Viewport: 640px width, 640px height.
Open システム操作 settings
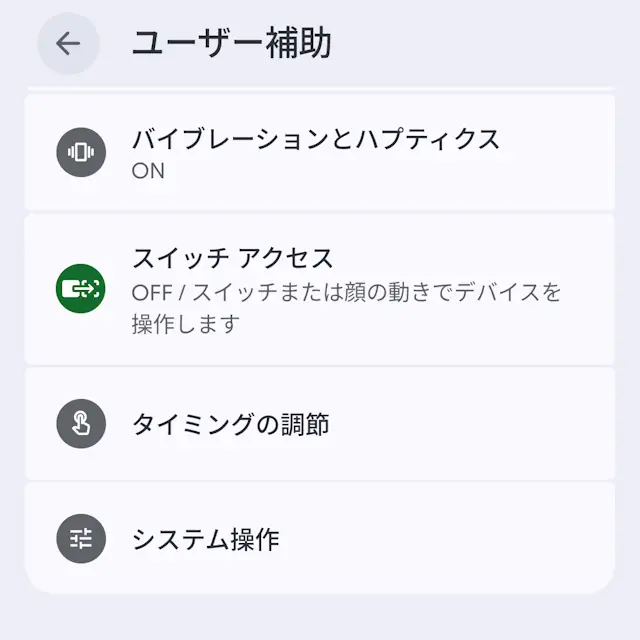(320, 540)
